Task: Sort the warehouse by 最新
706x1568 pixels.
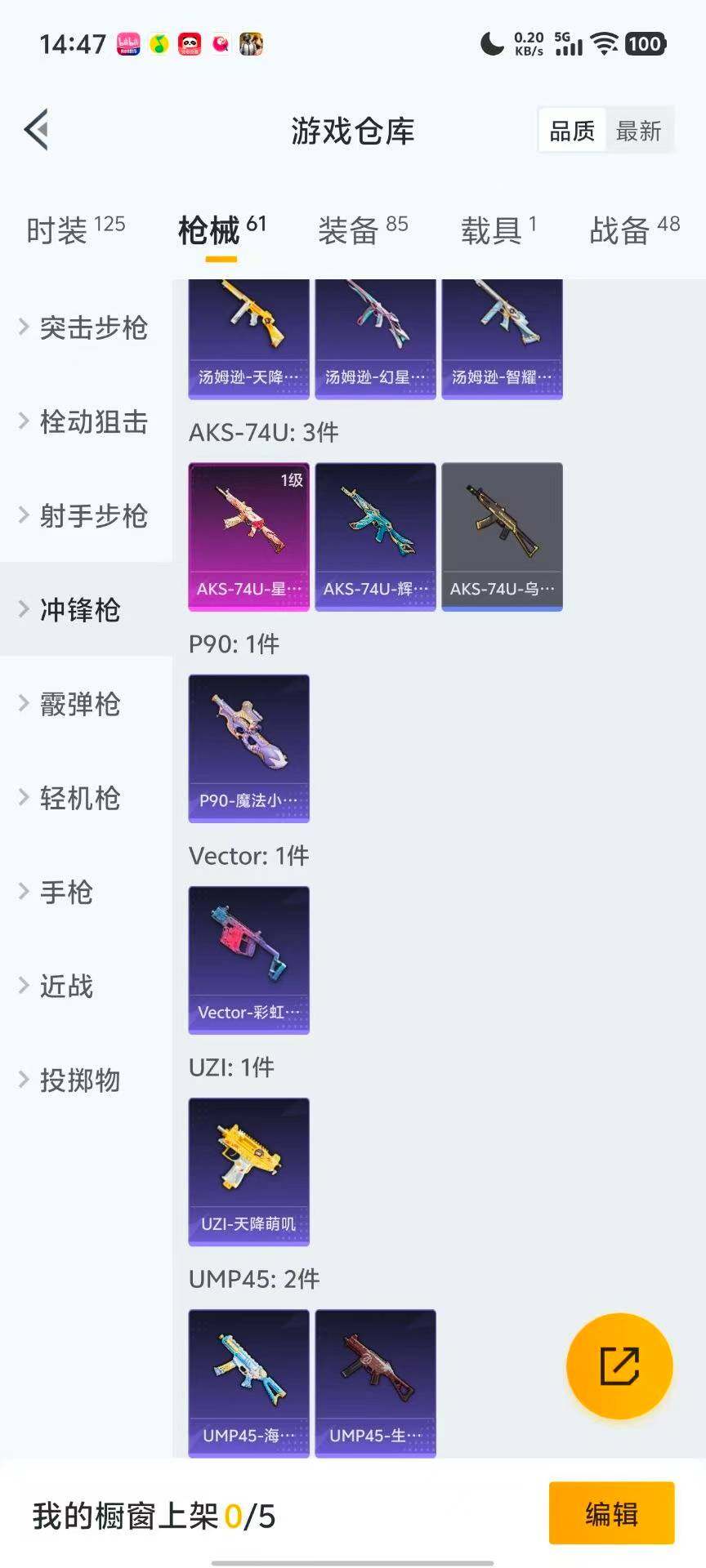Action: (x=638, y=131)
